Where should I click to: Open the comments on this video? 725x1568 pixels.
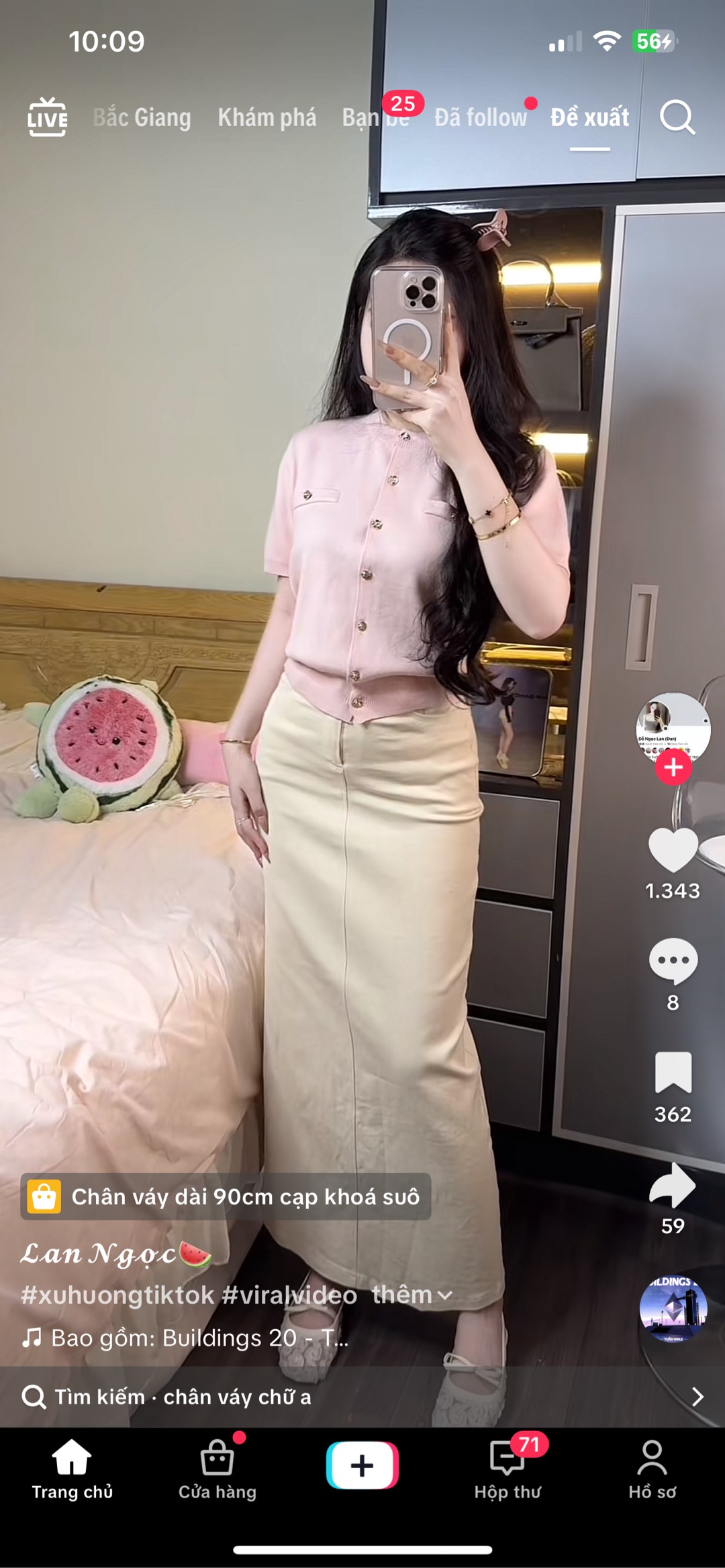click(673, 961)
